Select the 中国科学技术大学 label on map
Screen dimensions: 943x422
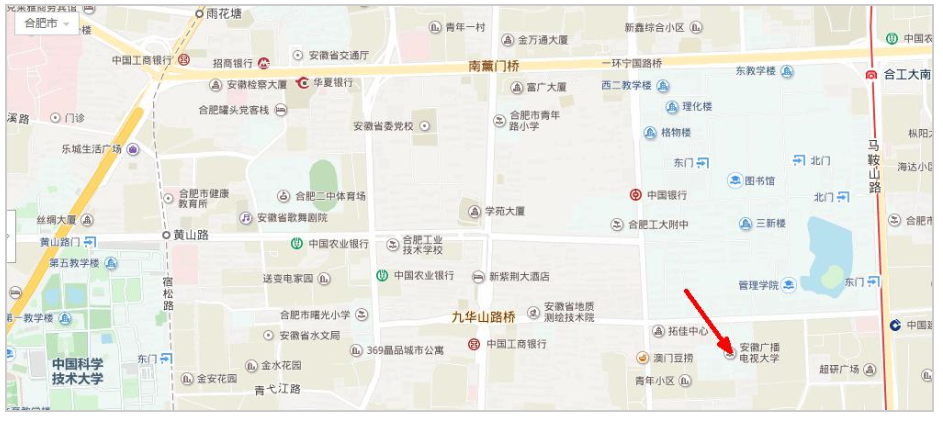tap(78, 371)
